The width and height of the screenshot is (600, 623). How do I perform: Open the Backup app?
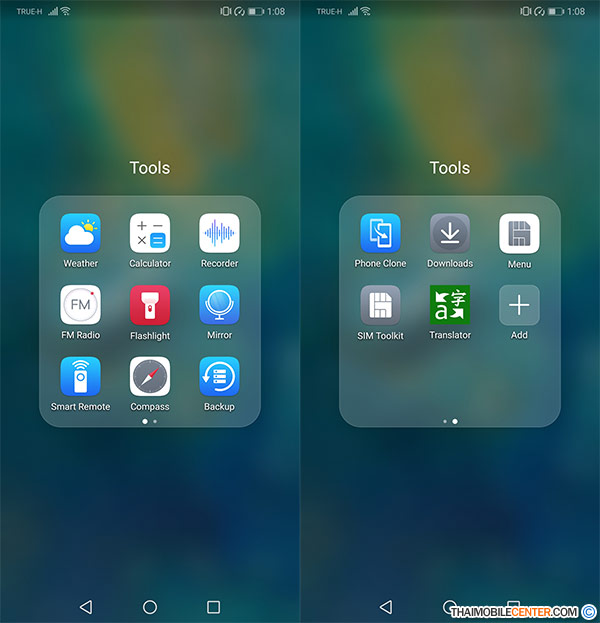pyautogui.click(x=219, y=377)
